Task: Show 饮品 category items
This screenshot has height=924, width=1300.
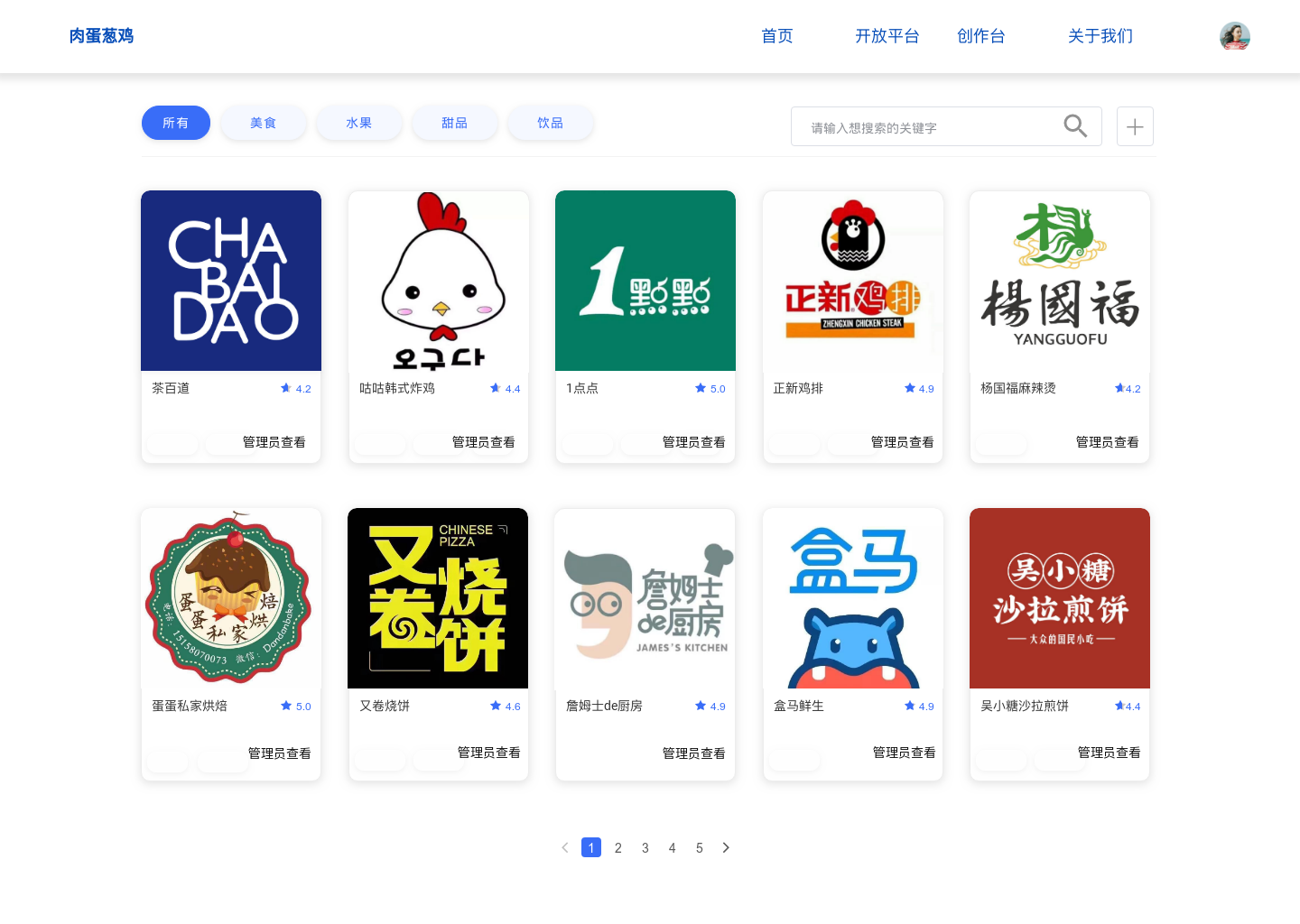Action: 551,123
